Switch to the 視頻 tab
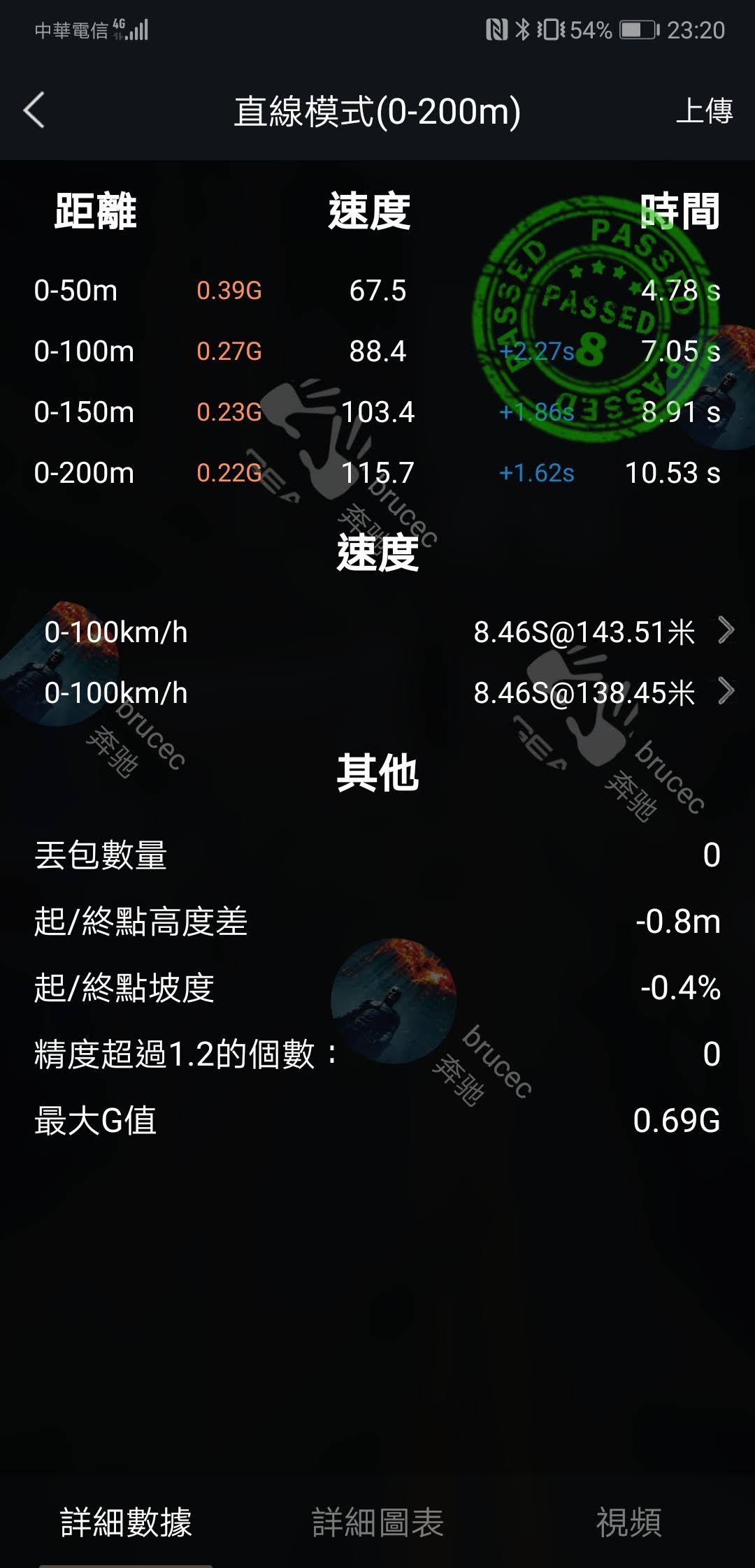The image size is (755, 1568). pos(628,1522)
